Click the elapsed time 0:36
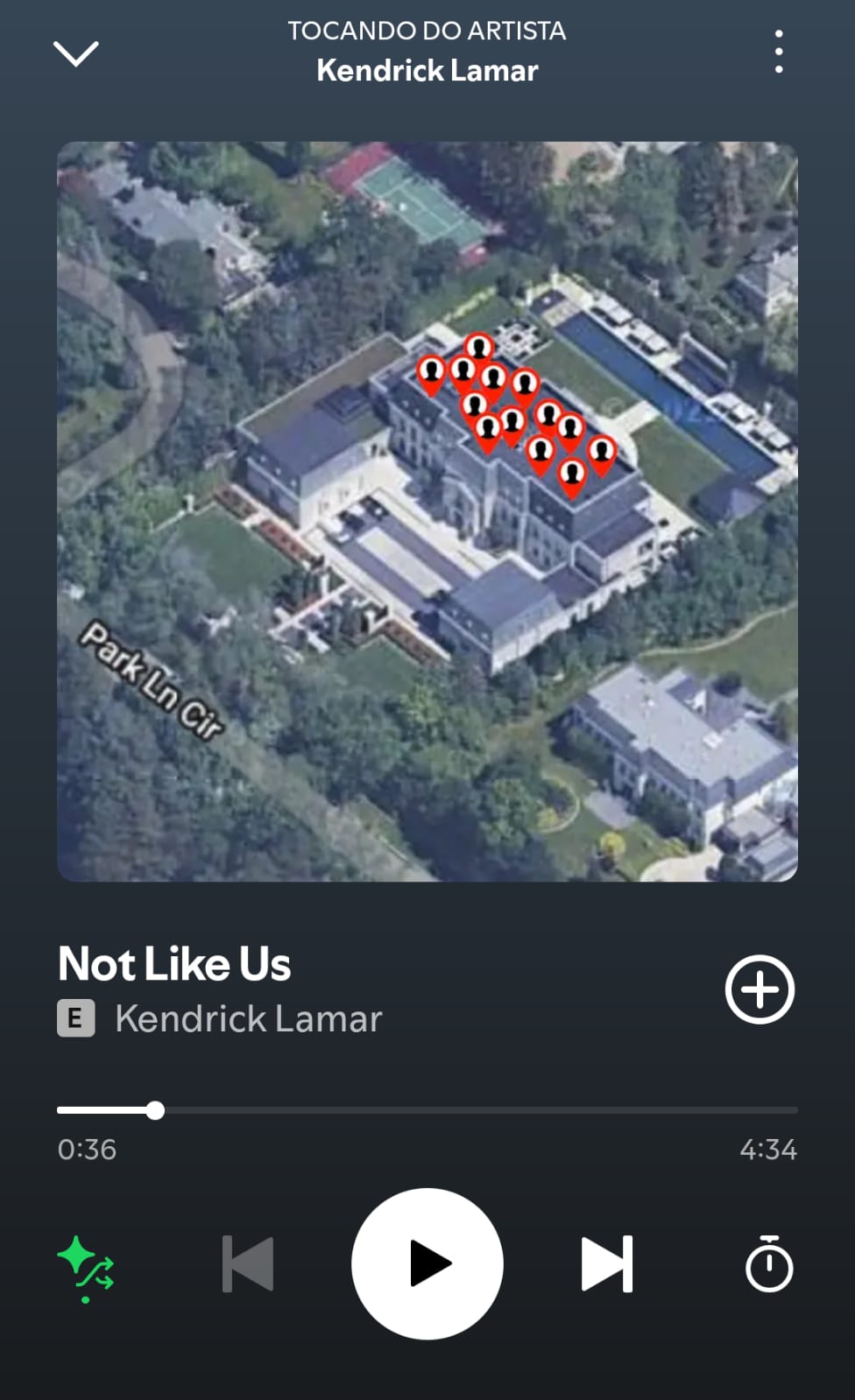Image resolution: width=855 pixels, height=1400 pixels. 86,1150
